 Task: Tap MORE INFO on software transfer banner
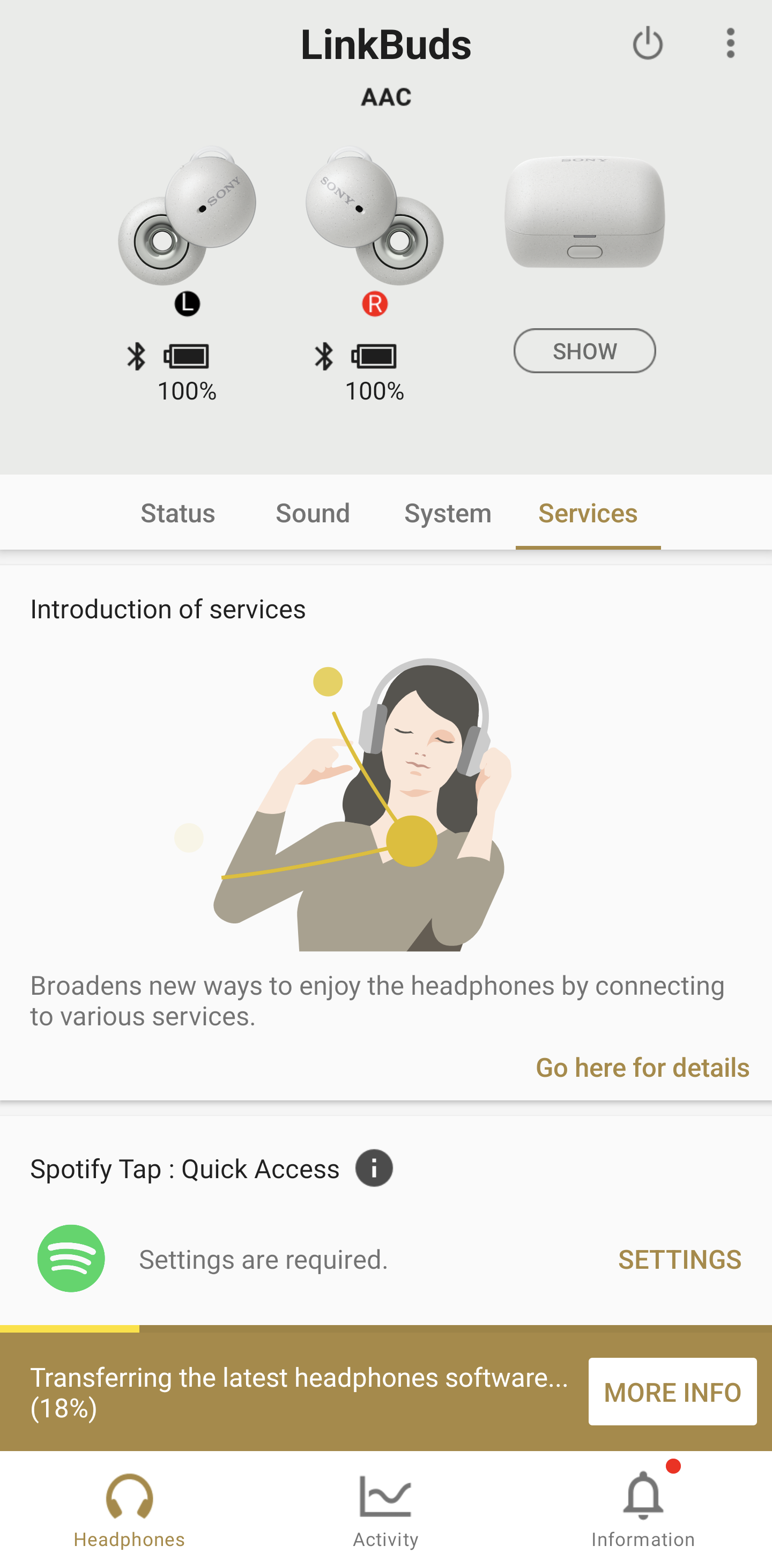672,1392
